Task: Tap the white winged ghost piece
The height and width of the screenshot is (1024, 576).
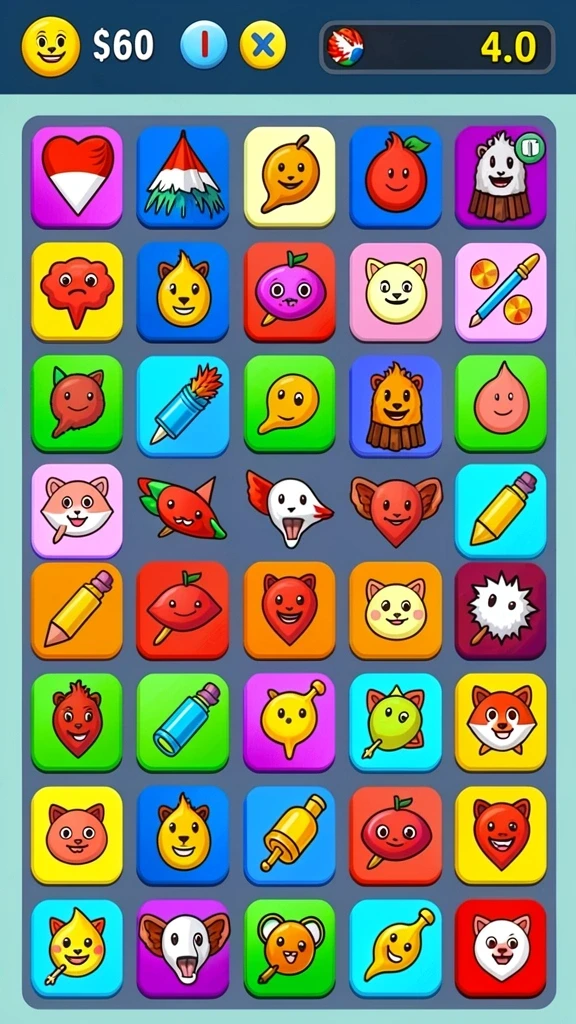Action: pyautogui.click(x=289, y=508)
